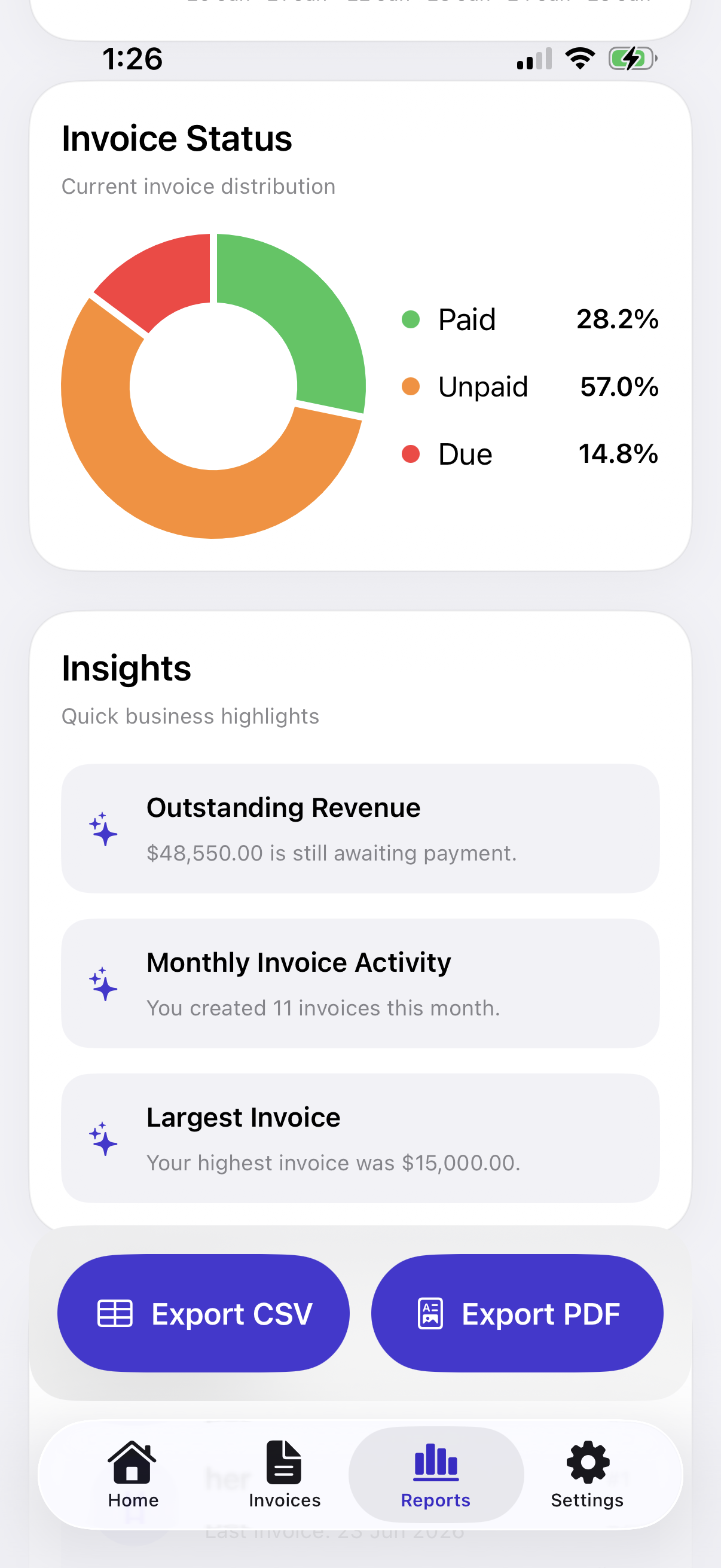Select the Reports tab
721x1568 pixels.
[x=436, y=1474]
